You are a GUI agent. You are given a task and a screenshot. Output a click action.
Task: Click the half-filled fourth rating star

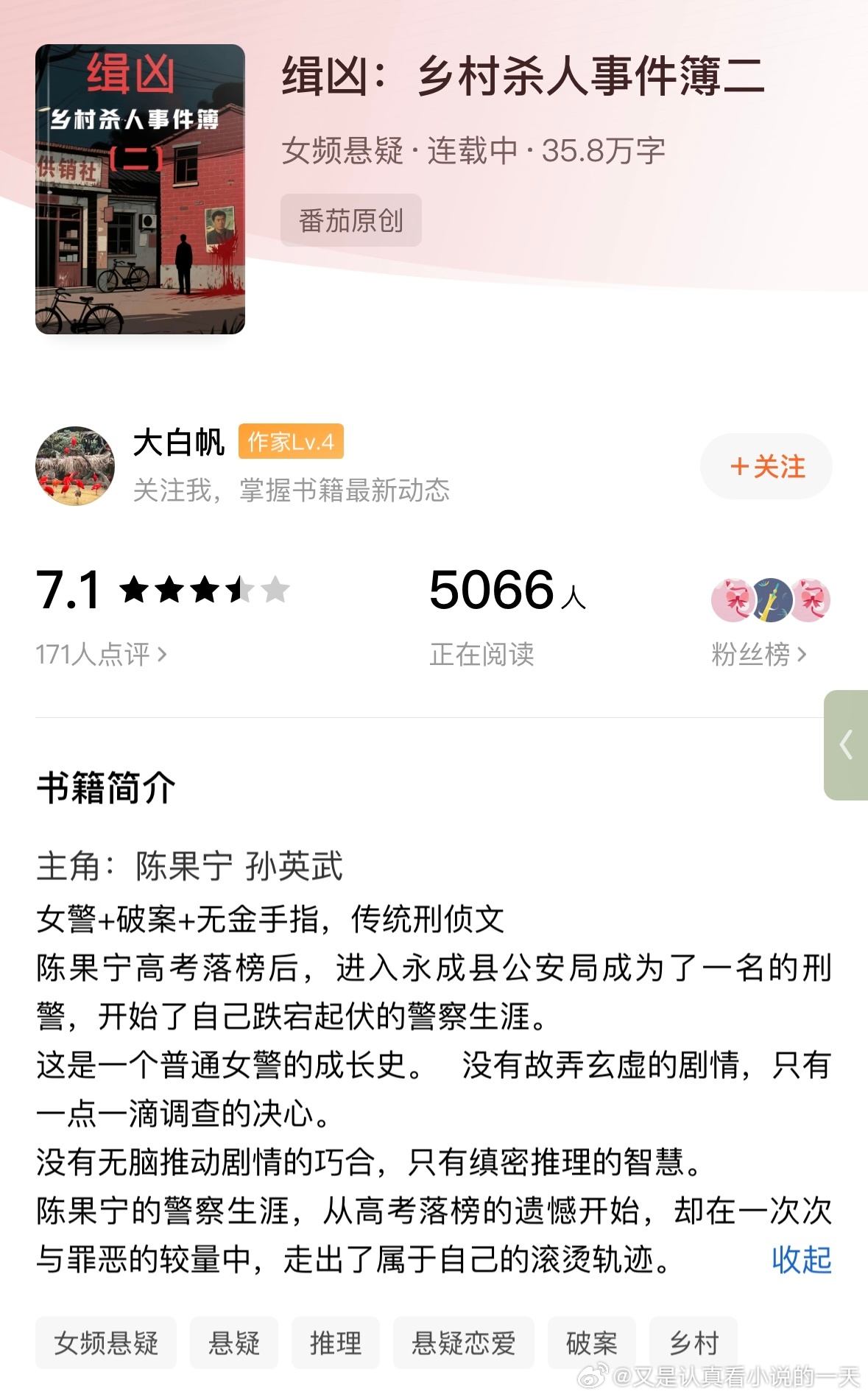pyautogui.click(x=241, y=590)
